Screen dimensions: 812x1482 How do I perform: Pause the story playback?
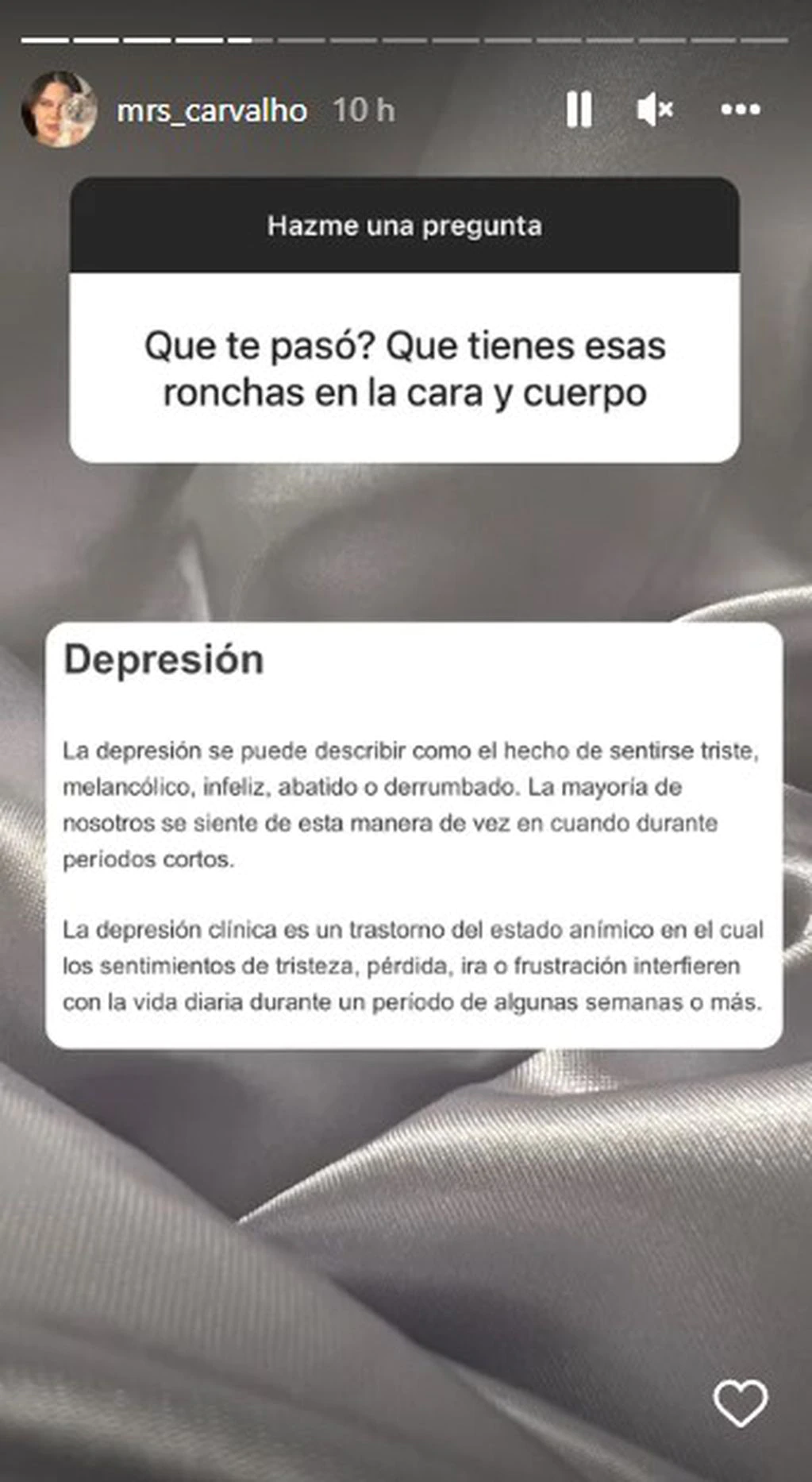(x=579, y=110)
